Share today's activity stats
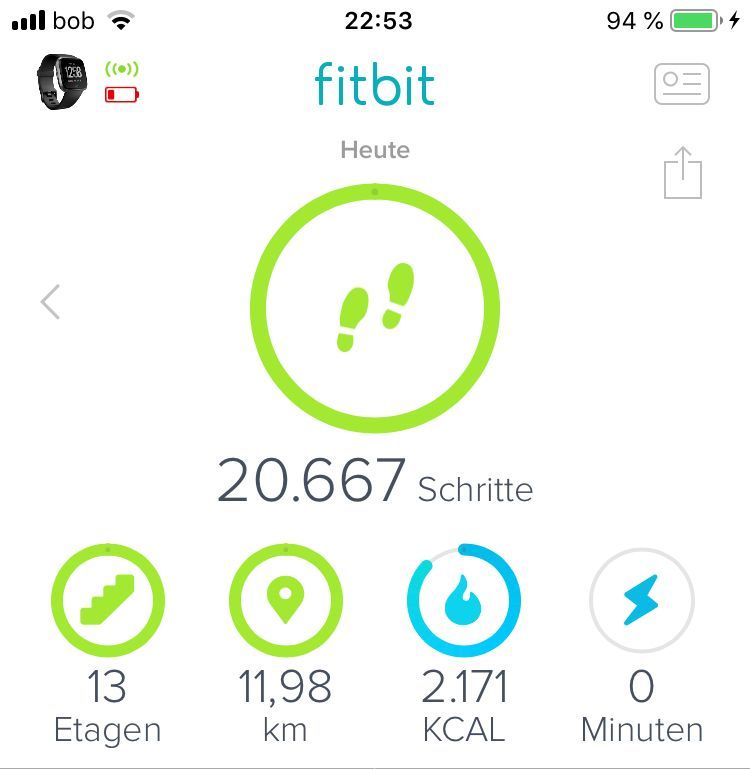Screen dimensions: 750x769 click(x=683, y=173)
